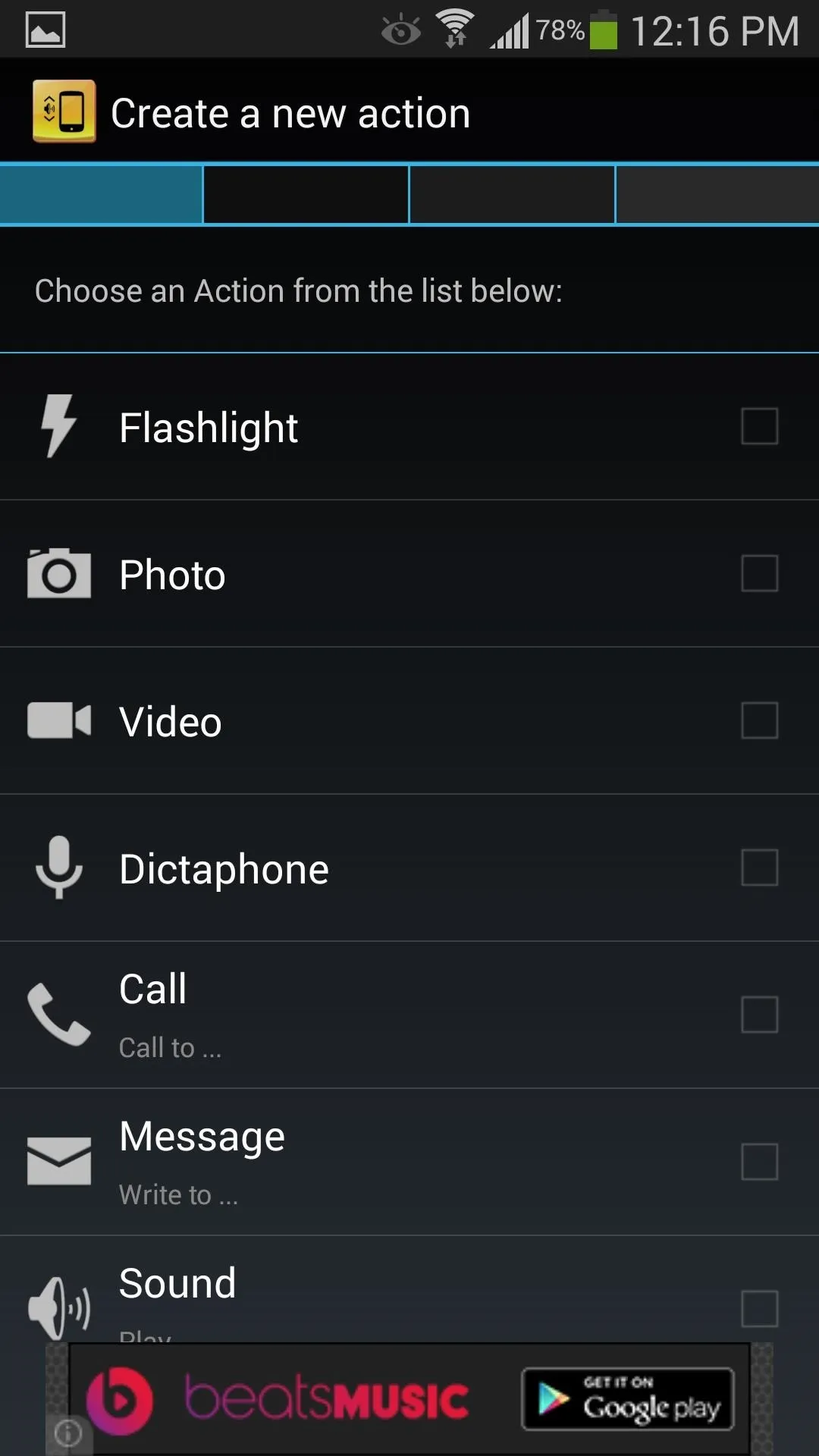Open the Get it on Google Play button
The height and width of the screenshot is (1456, 819).
pos(628,1399)
